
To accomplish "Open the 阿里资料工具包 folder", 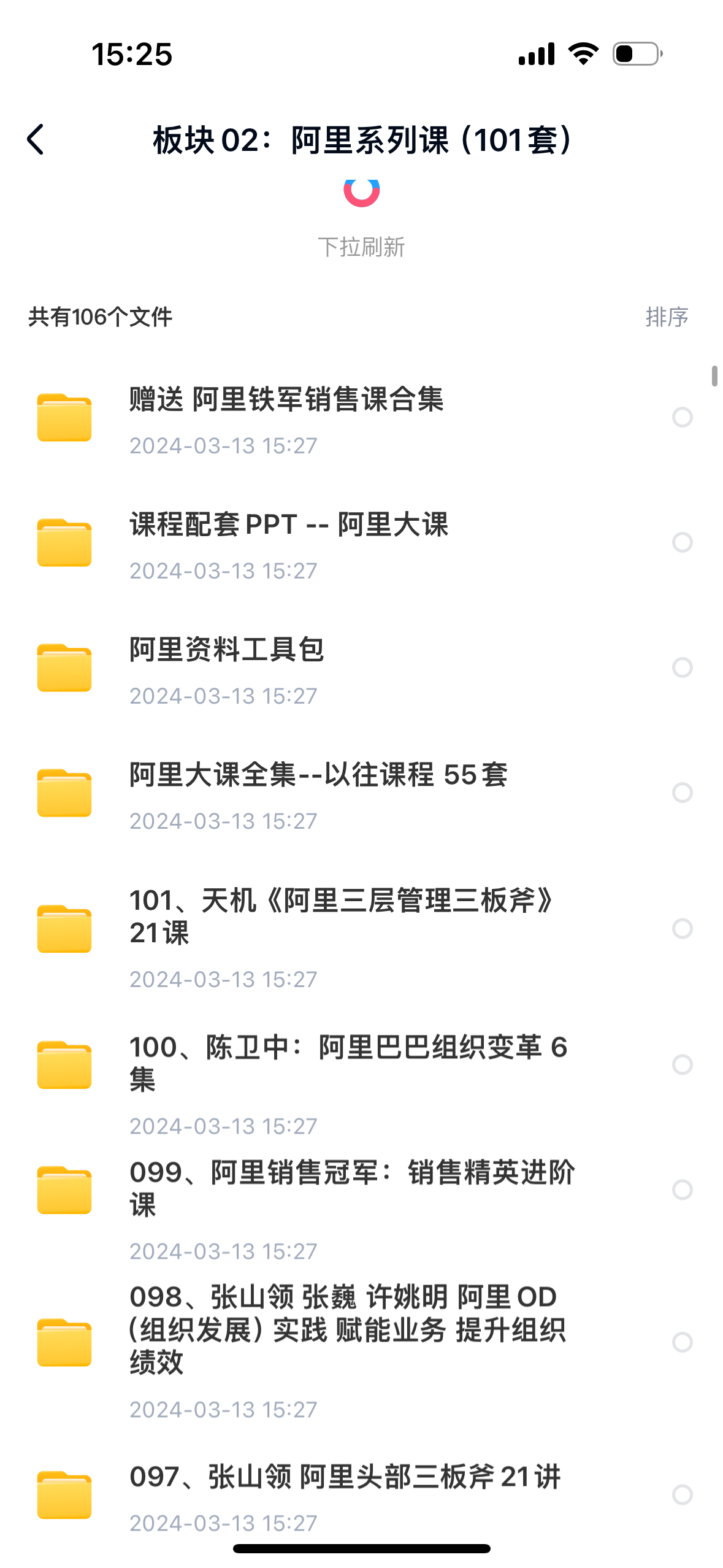I will [x=226, y=650].
